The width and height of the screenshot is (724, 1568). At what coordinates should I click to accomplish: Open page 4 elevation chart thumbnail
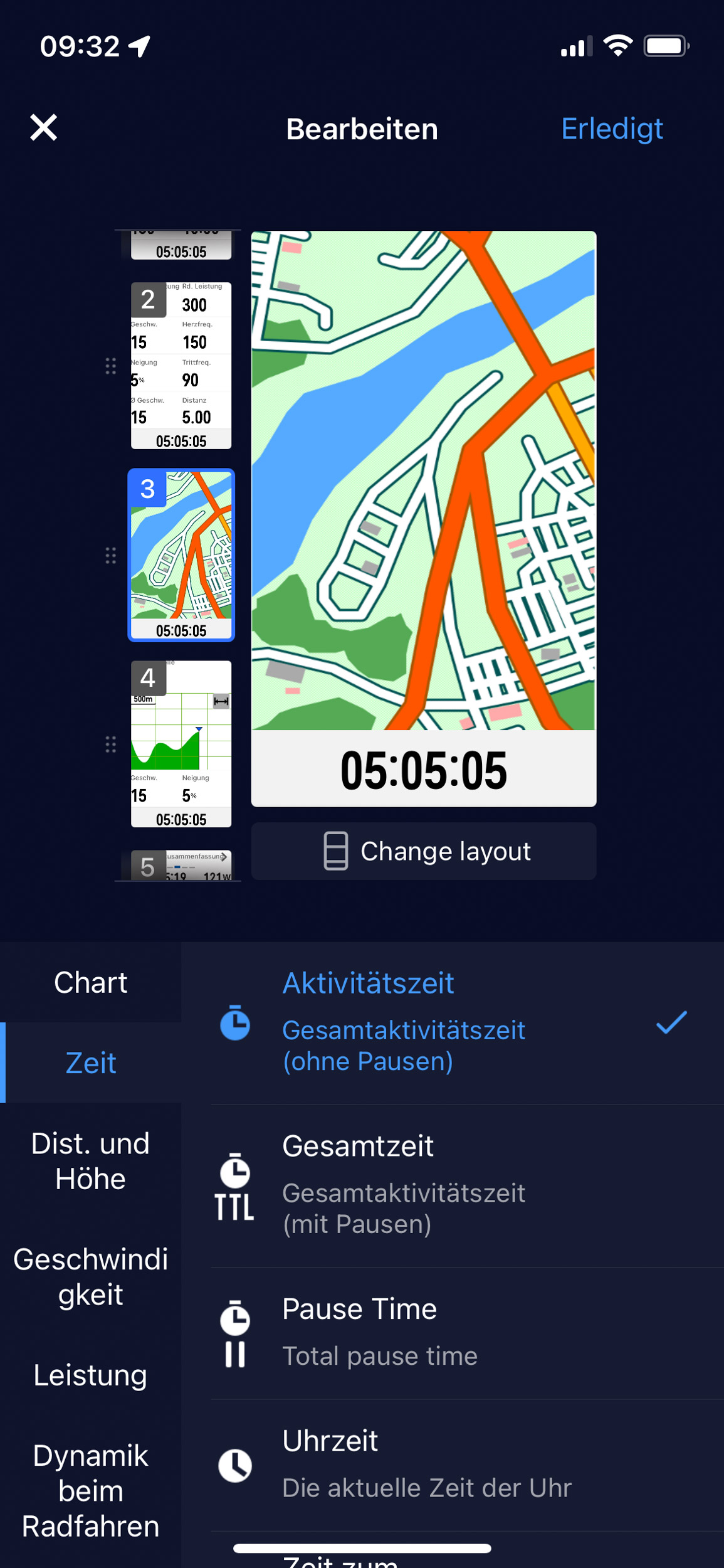[x=181, y=744]
